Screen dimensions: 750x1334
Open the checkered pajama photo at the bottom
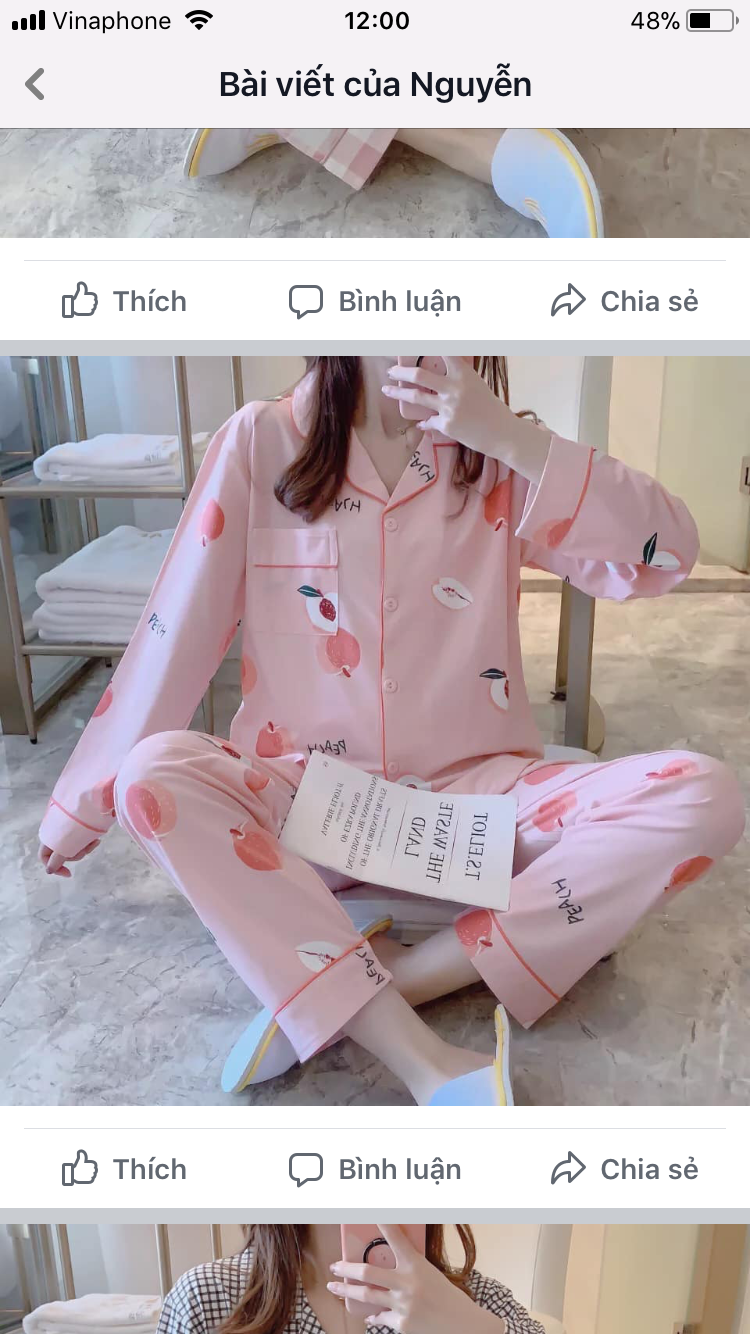[375, 1280]
